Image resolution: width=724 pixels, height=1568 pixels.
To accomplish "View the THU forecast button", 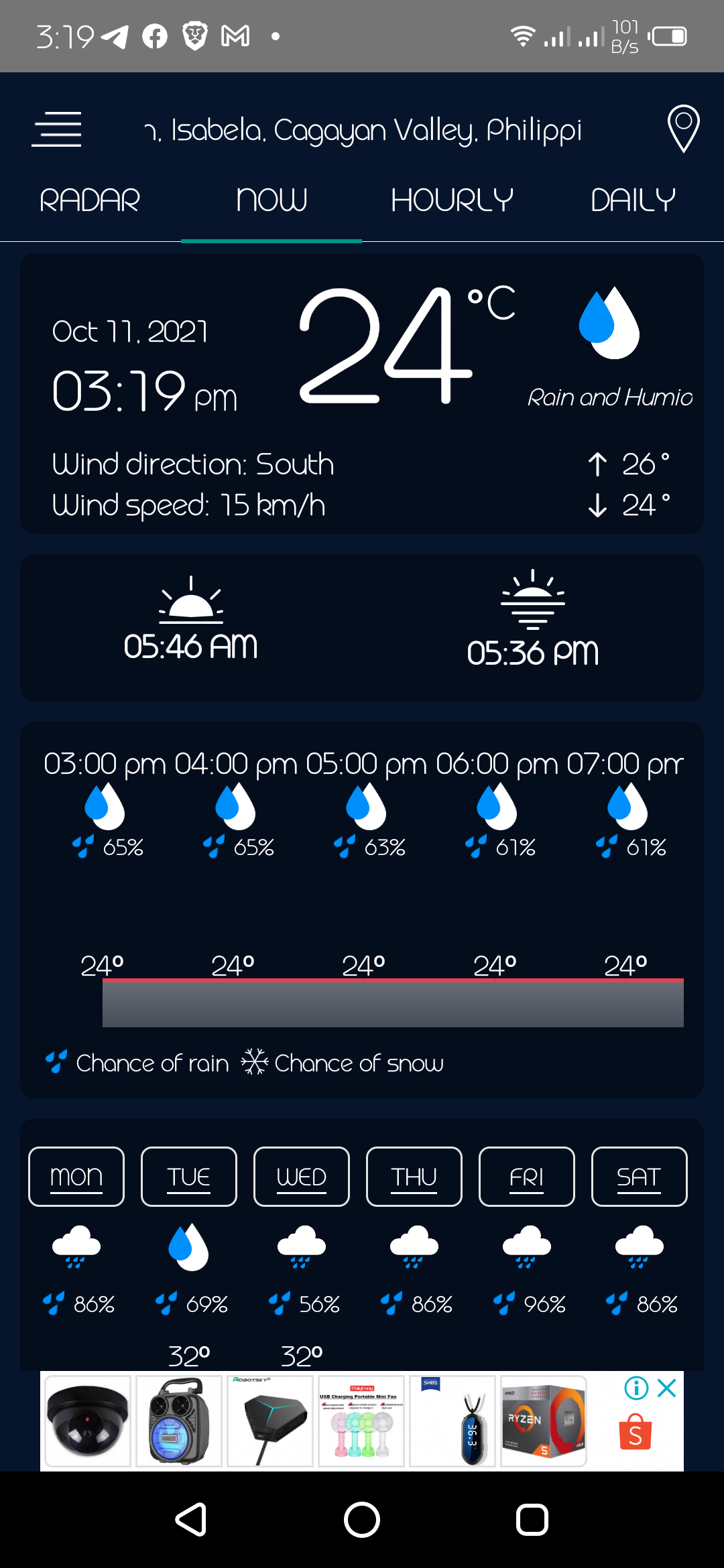I will click(x=414, y=1177).
